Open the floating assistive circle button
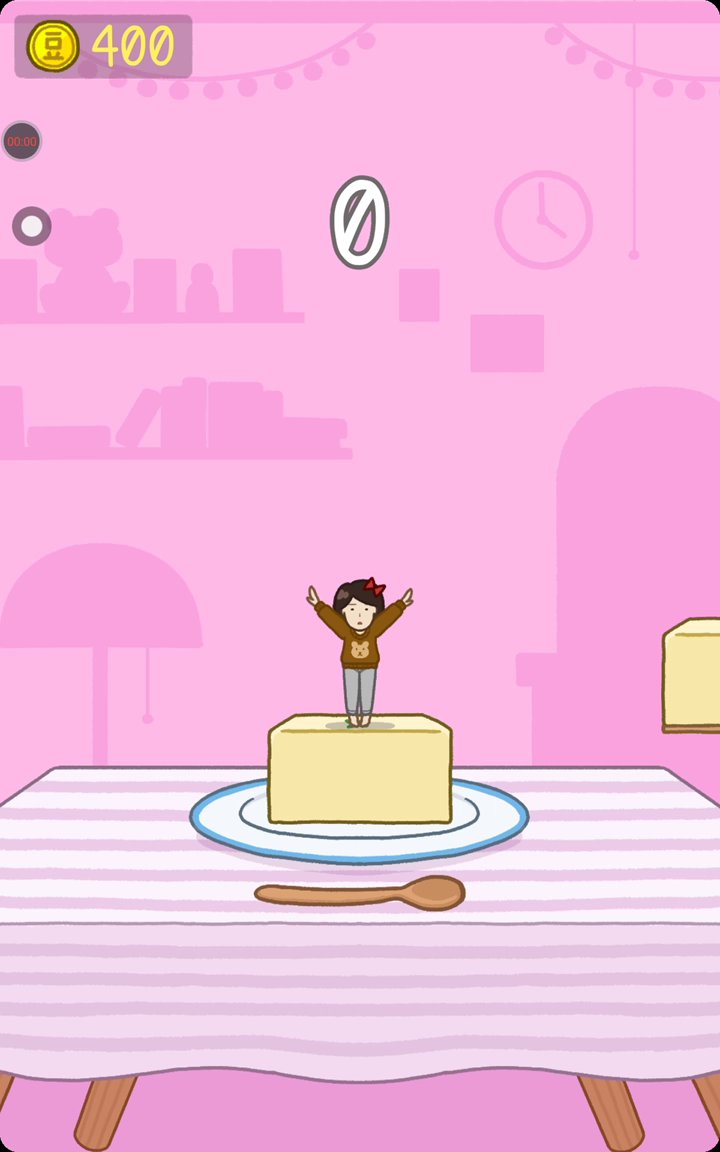The width and height of the screenshot is (720, 1152). click(x=32, y=226)
